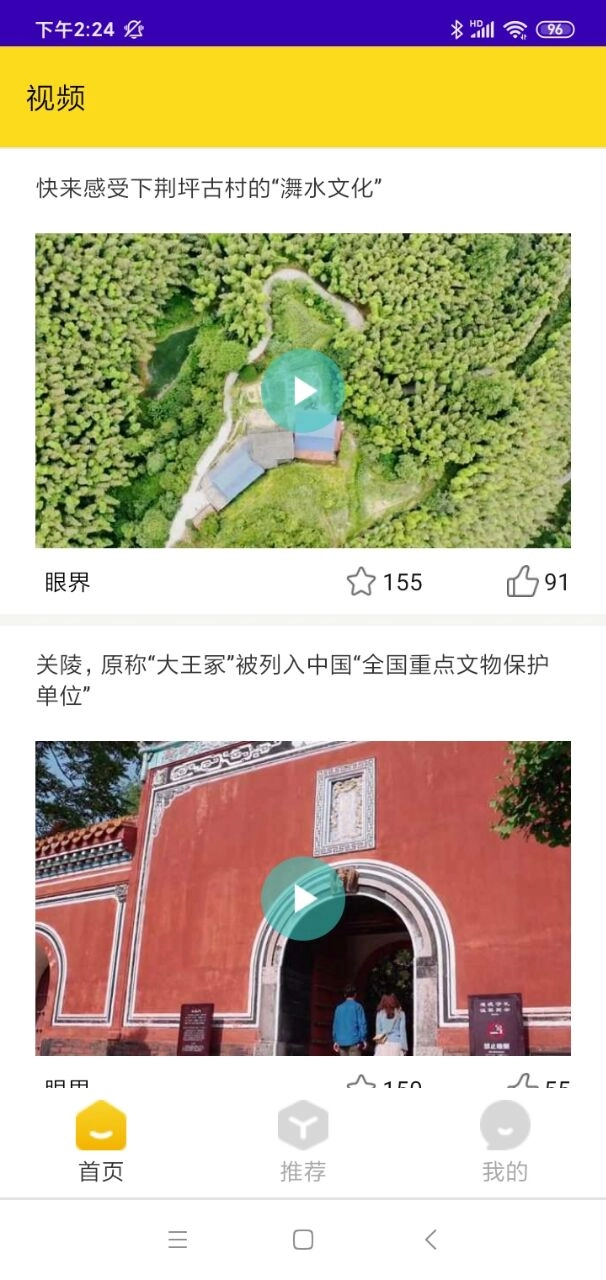This screenshot has width=606, height=1280.
Task: Go back with the system back button
Action: tap(431, 1240)
